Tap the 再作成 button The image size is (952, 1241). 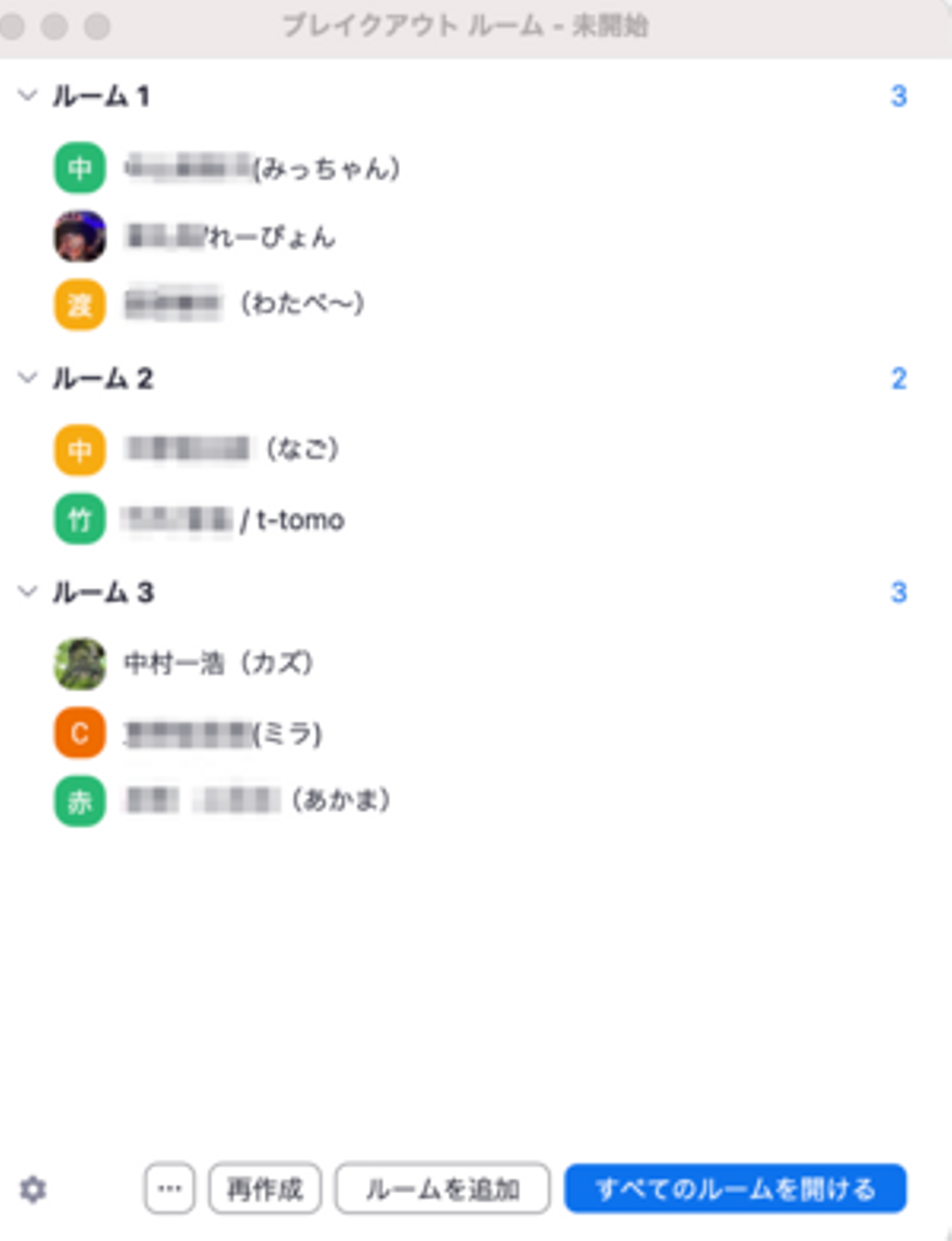pos(265,1189)
